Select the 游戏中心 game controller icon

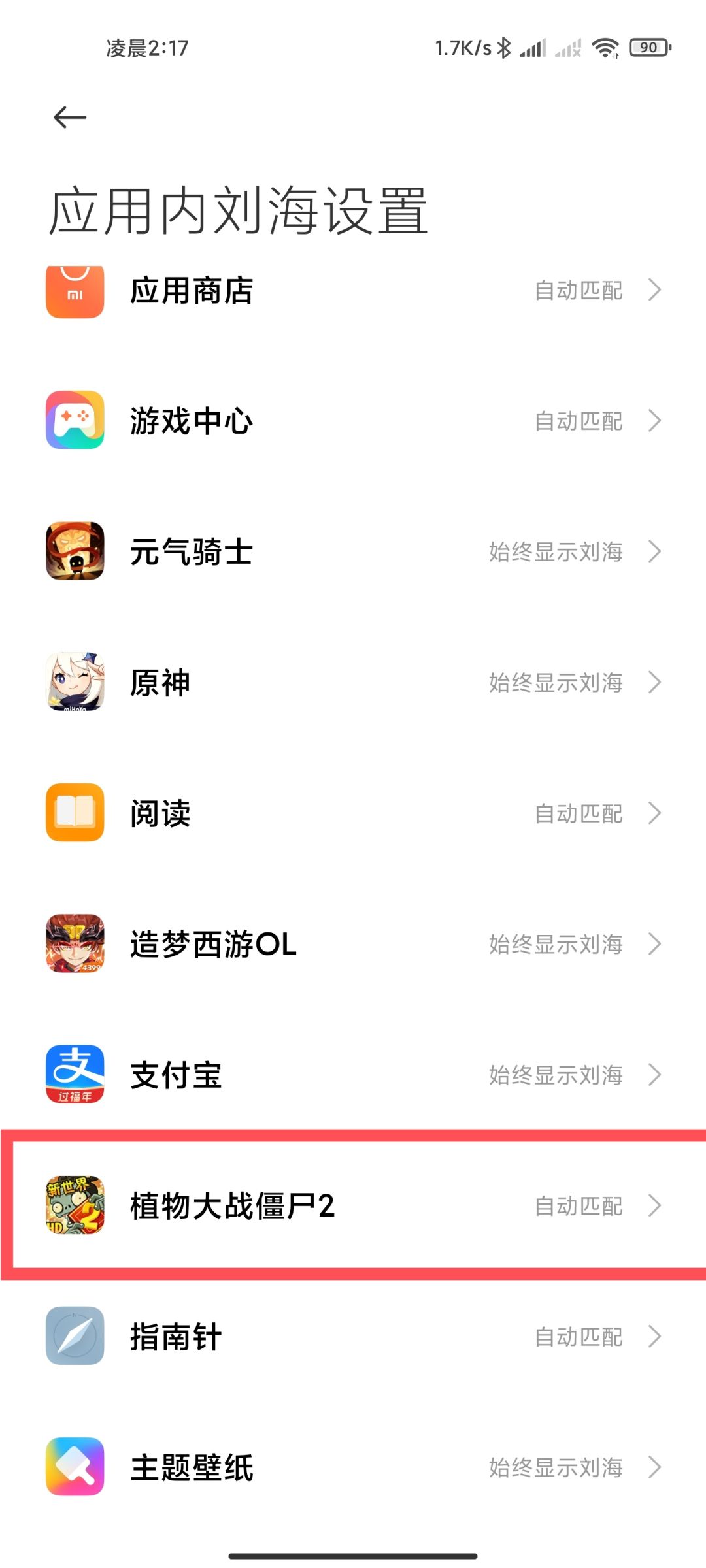(x=74, y=421)
